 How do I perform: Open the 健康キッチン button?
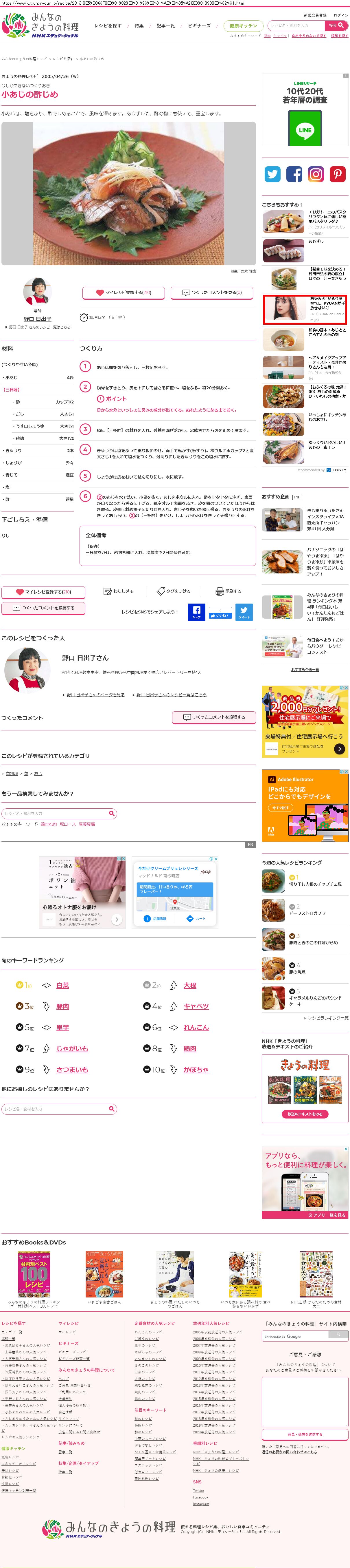tap(243, 25)
